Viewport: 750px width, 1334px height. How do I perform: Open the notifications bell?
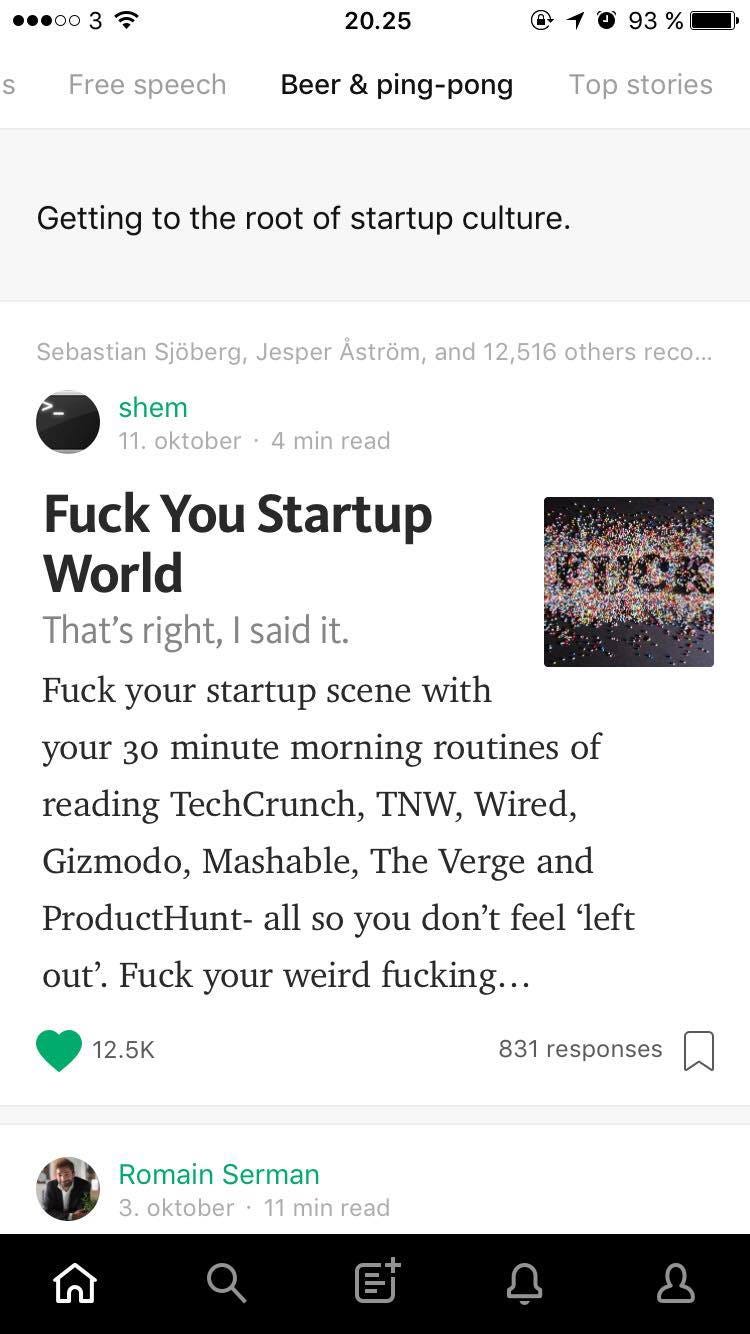click(x=525, y=1283)
